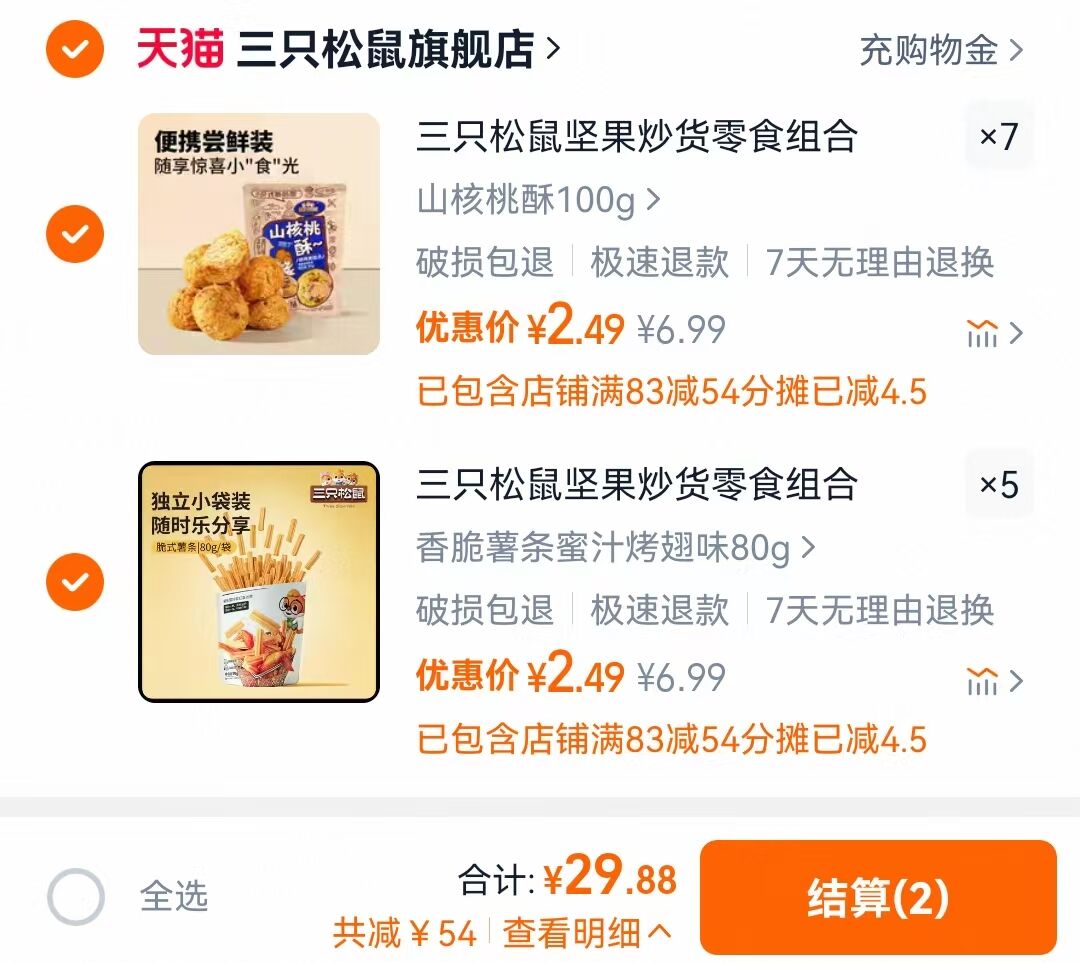This screenshot has width=1080, height=963.
Task: Change the 香脆薯条蜜汁烤翅味80g specification
Action: [615, 548]
